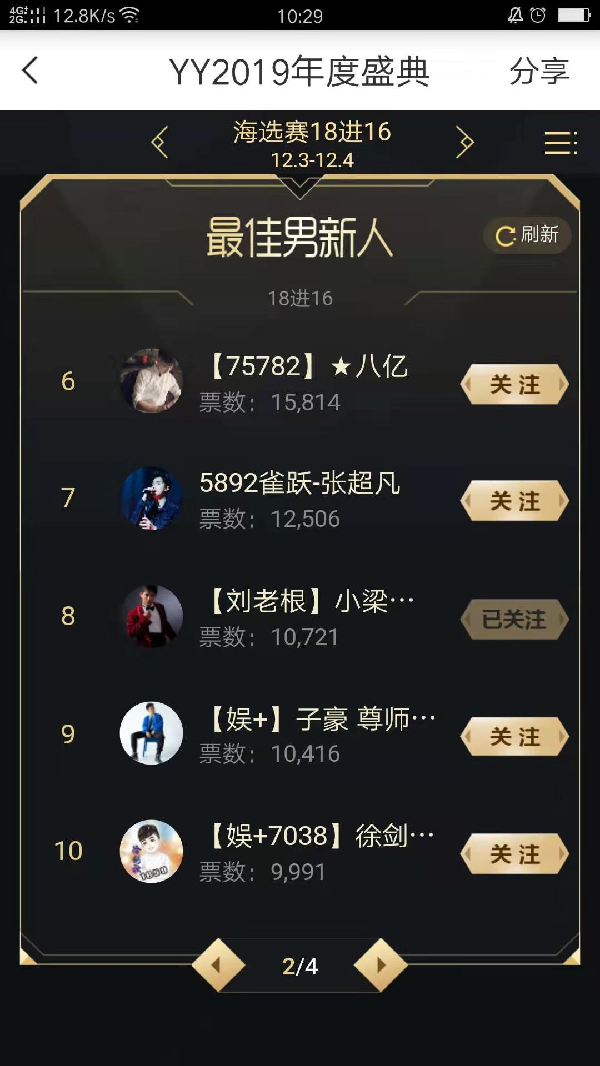Screen dimensions: 600x1066
Task: Go to next ranking page
Action: pyautogui.click(x=381, y=966)
